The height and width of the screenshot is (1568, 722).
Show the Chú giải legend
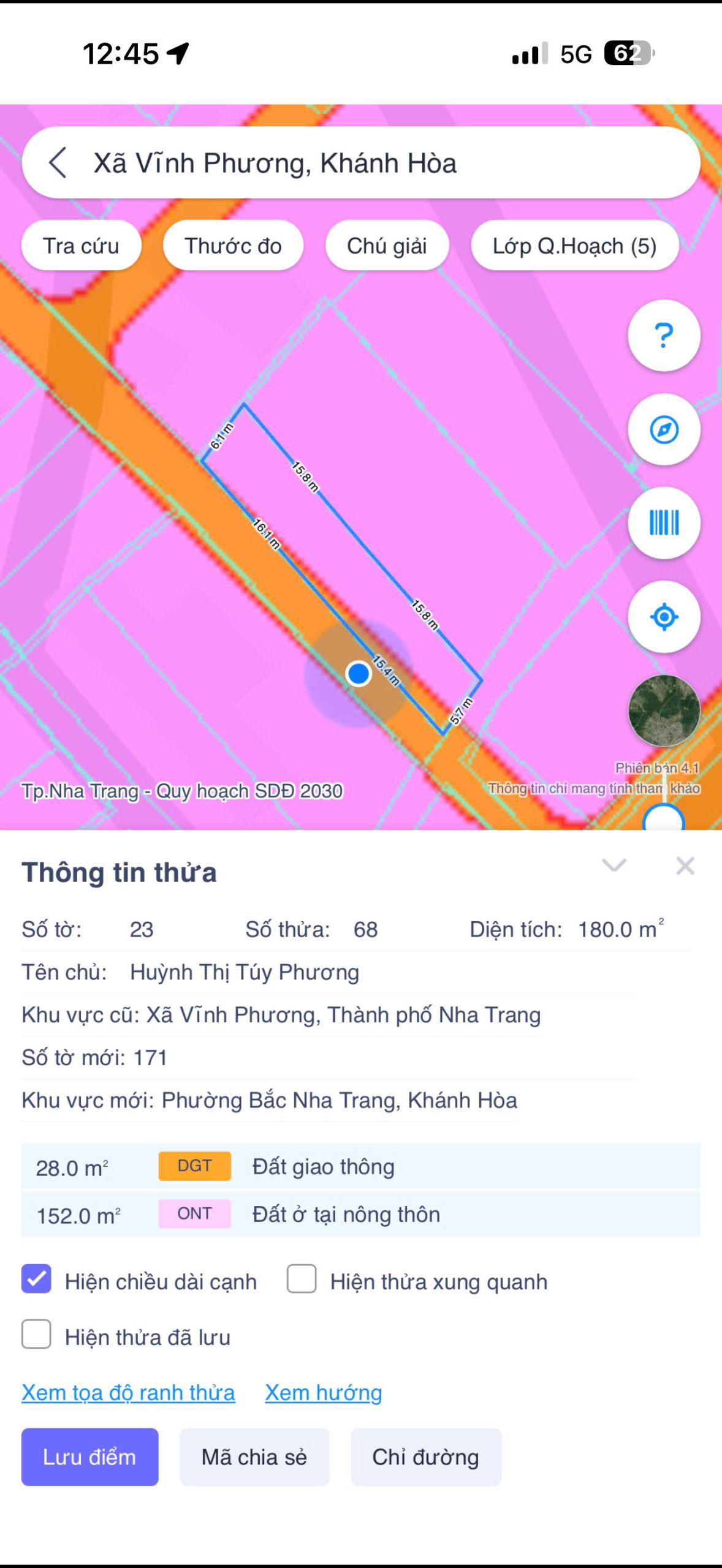coord(387,246)
